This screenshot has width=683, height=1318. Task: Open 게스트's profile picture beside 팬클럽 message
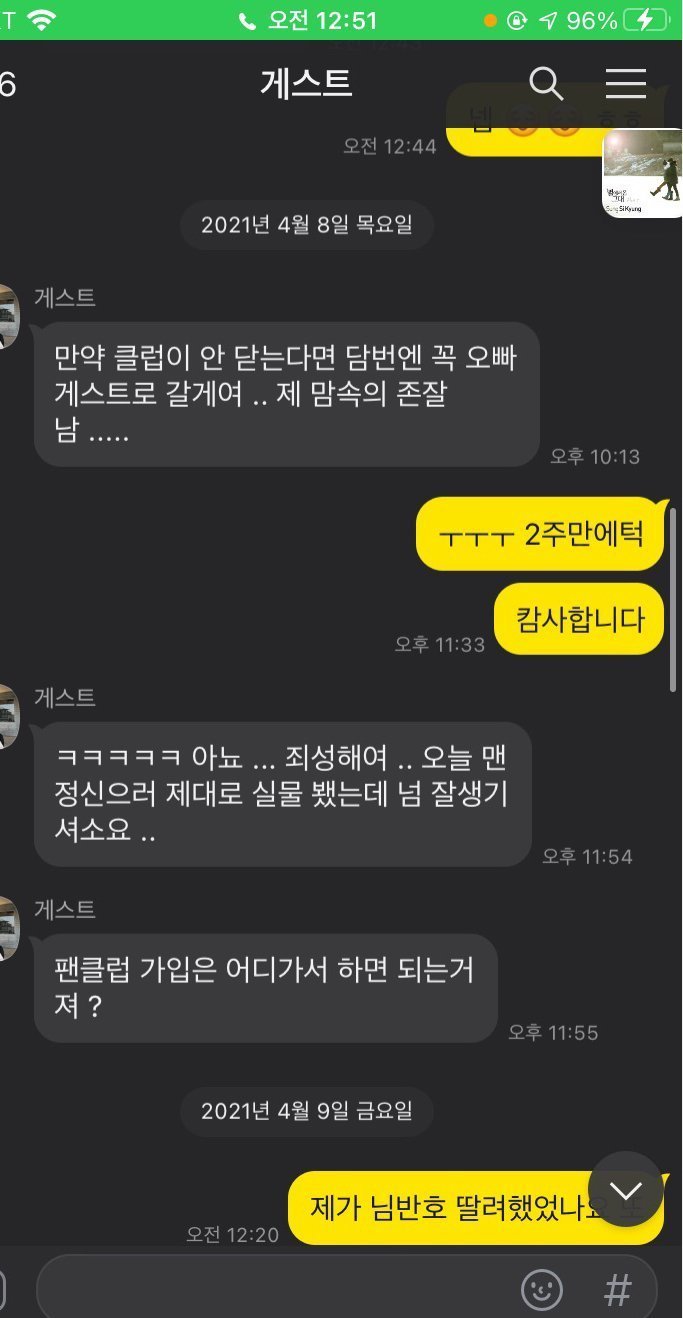click(8, 928)
